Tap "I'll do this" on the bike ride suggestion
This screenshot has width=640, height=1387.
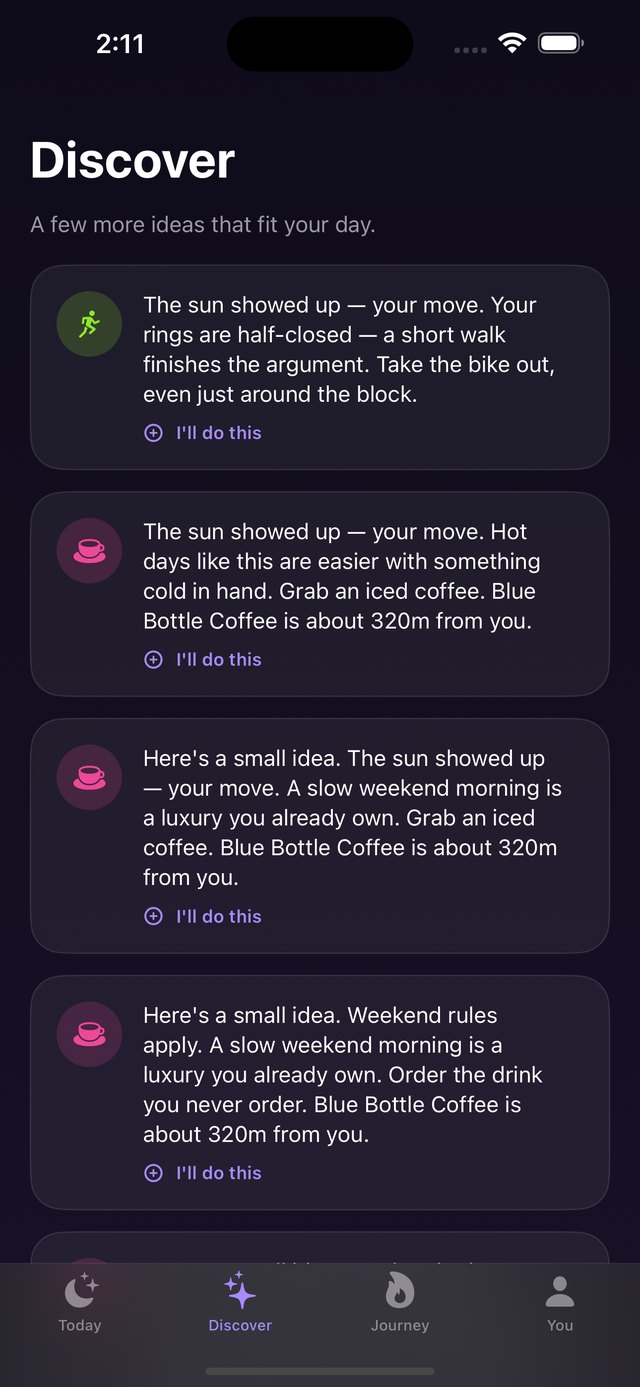tap(203, 433)
